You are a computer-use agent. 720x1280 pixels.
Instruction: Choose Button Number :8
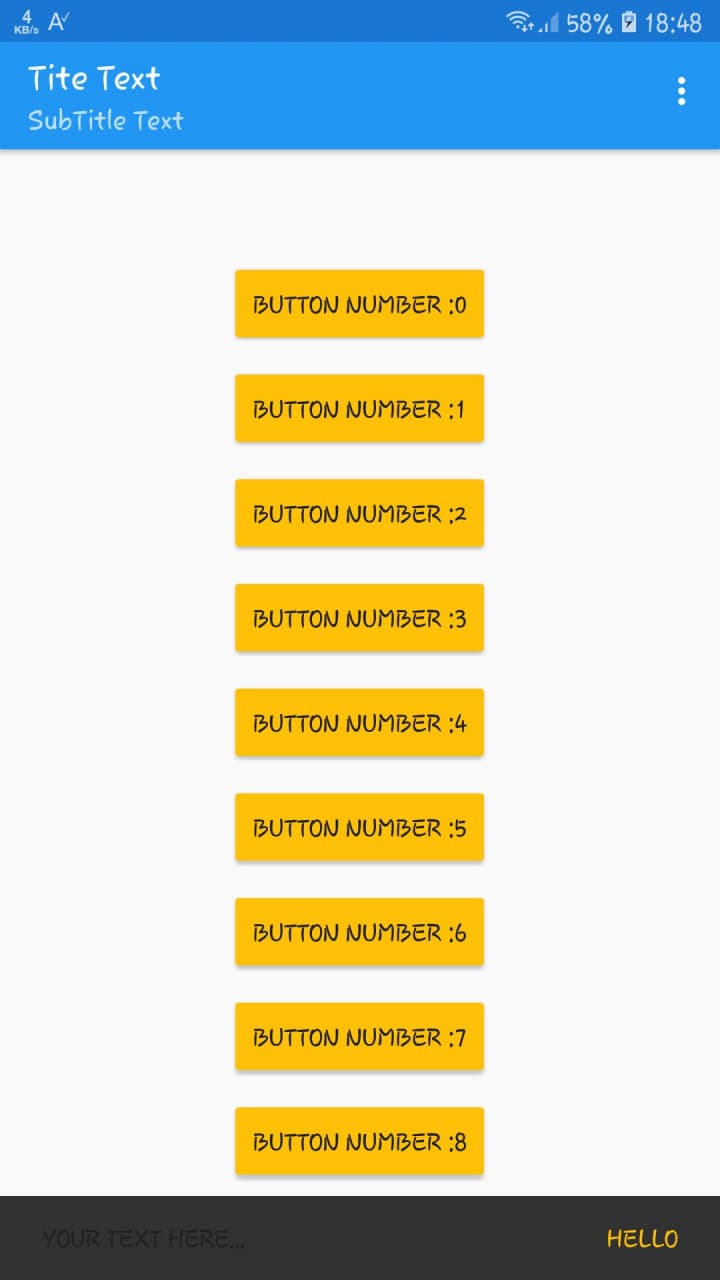click(359, 1141)
